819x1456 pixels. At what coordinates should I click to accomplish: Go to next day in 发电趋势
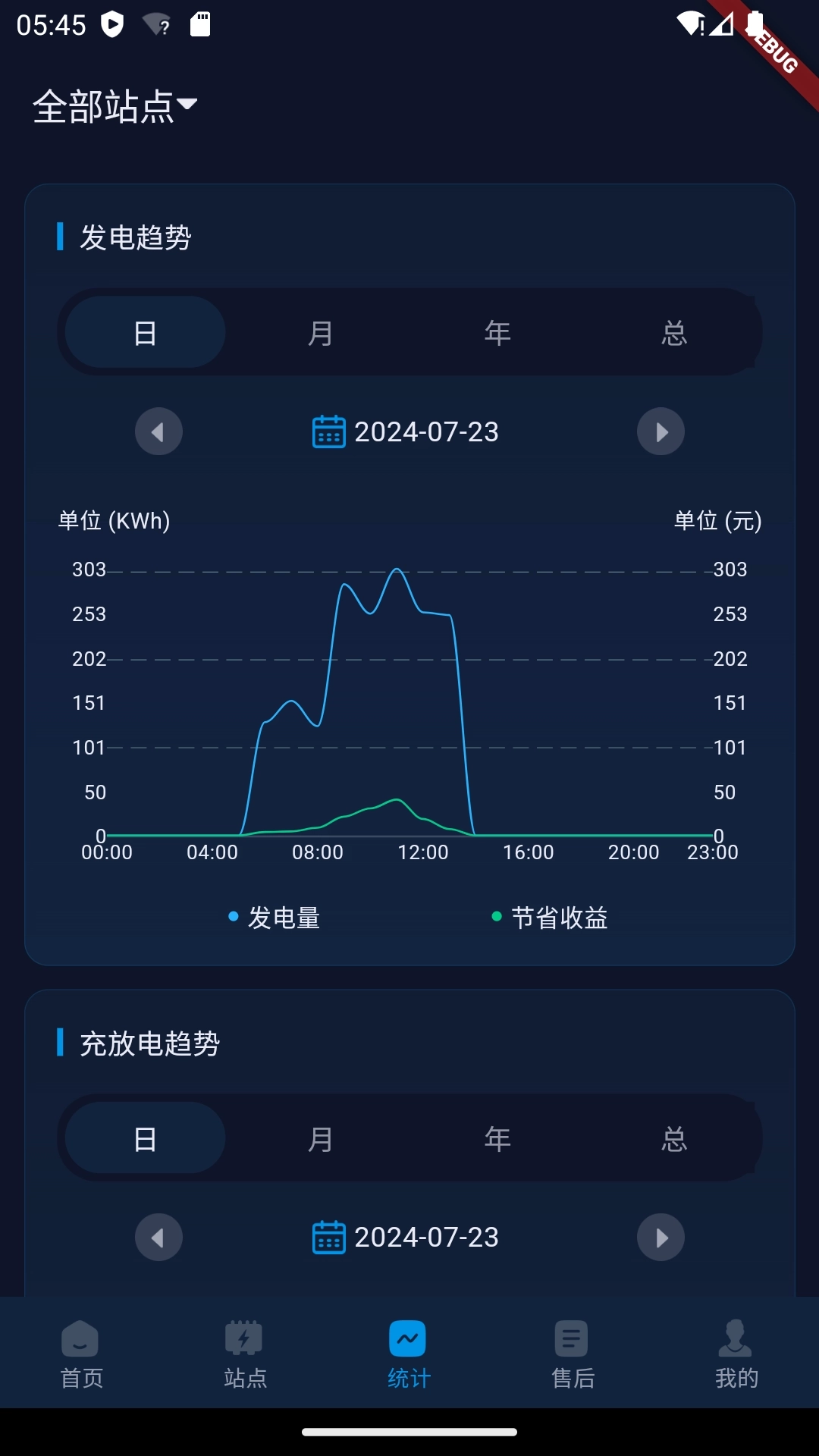(x=661, y=431)
